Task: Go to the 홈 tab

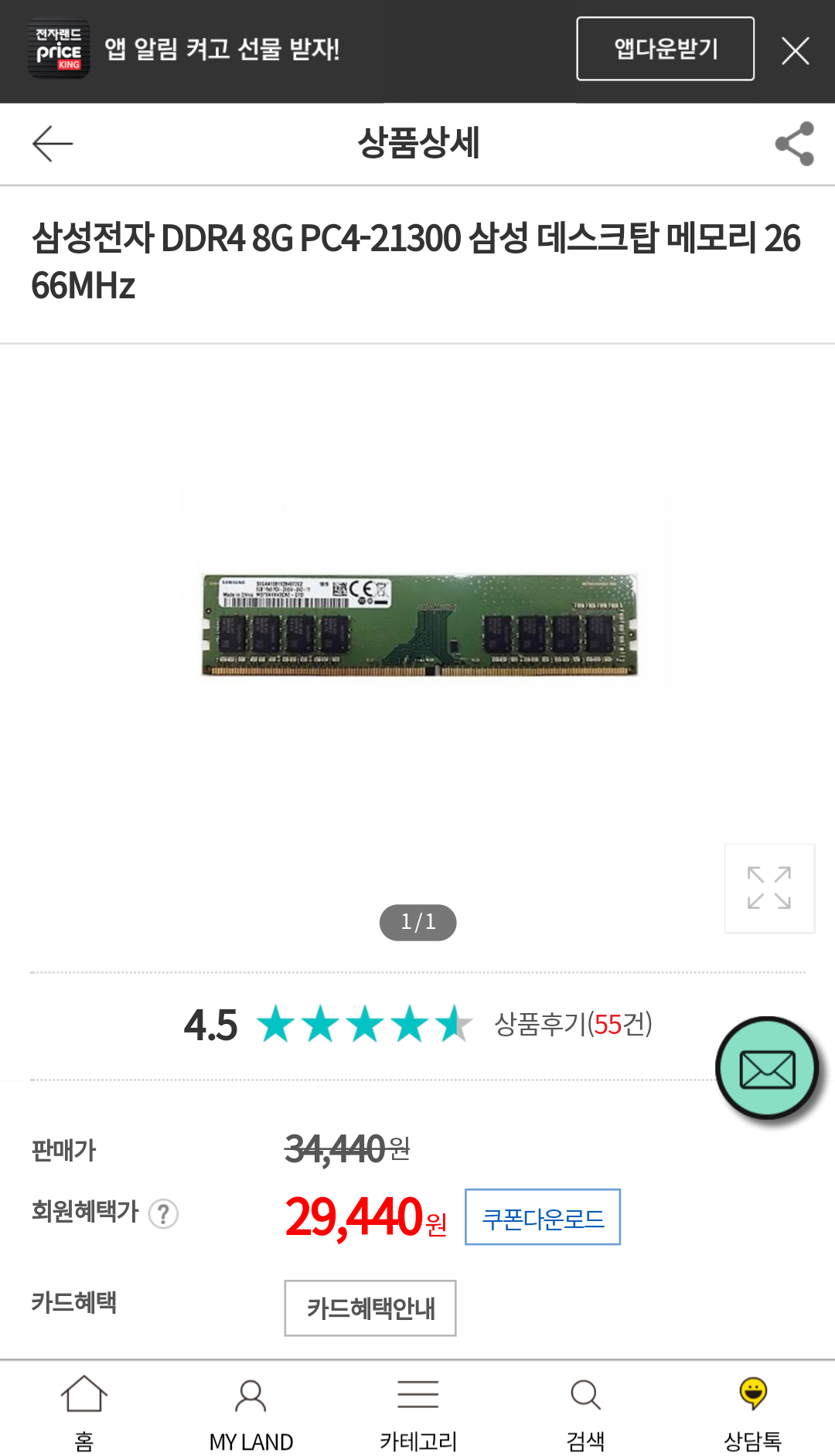Action: (x=83, y=1413)
